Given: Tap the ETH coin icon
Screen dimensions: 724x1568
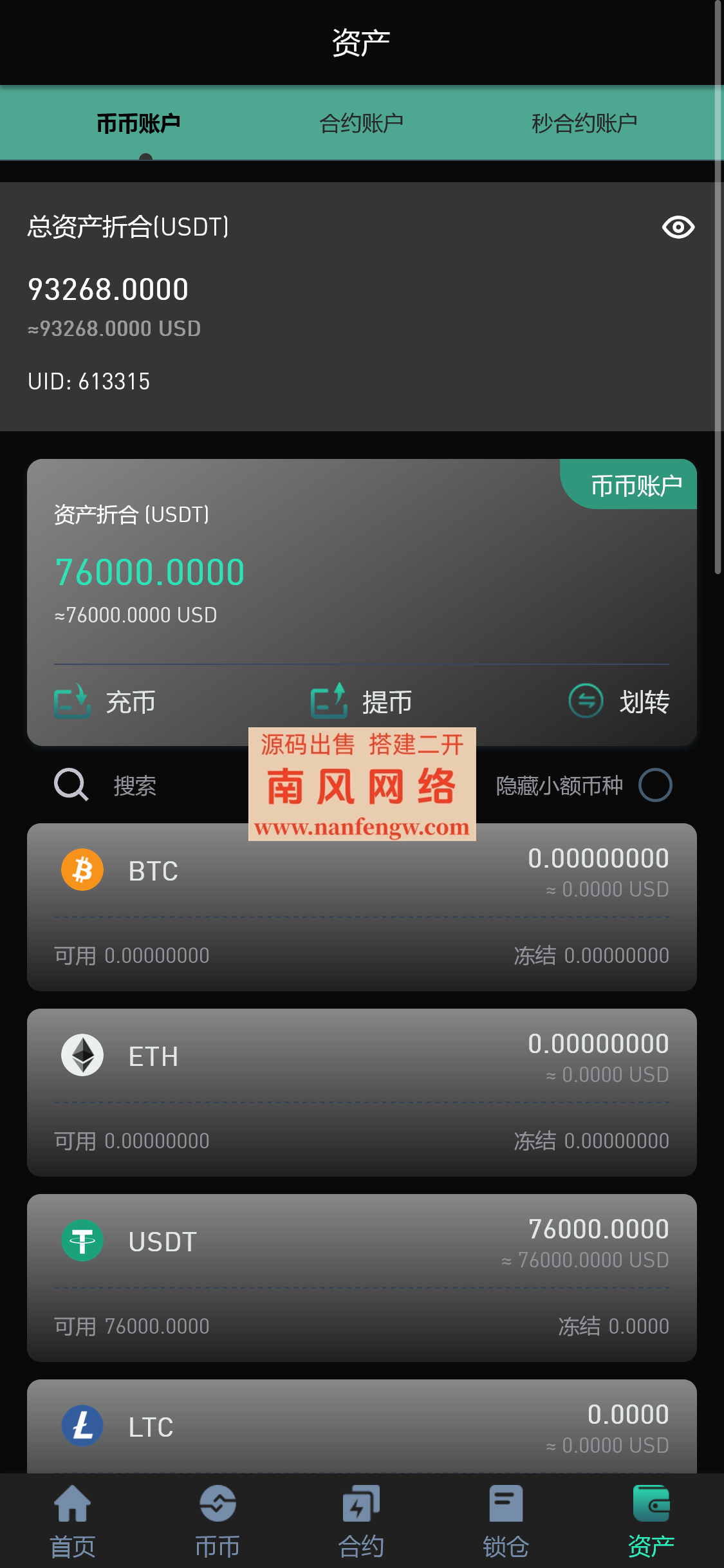Looking at the screenshot, I should (x=82, y=1055).
